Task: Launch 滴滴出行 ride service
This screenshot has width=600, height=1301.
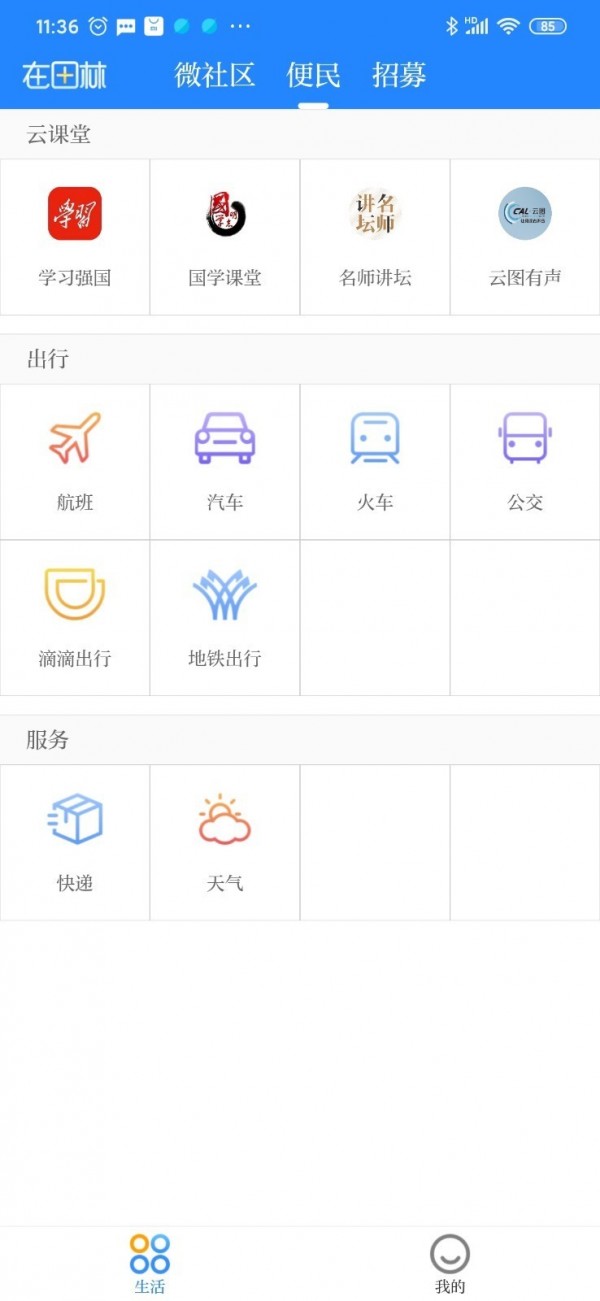Action: [x=75, y=618]
